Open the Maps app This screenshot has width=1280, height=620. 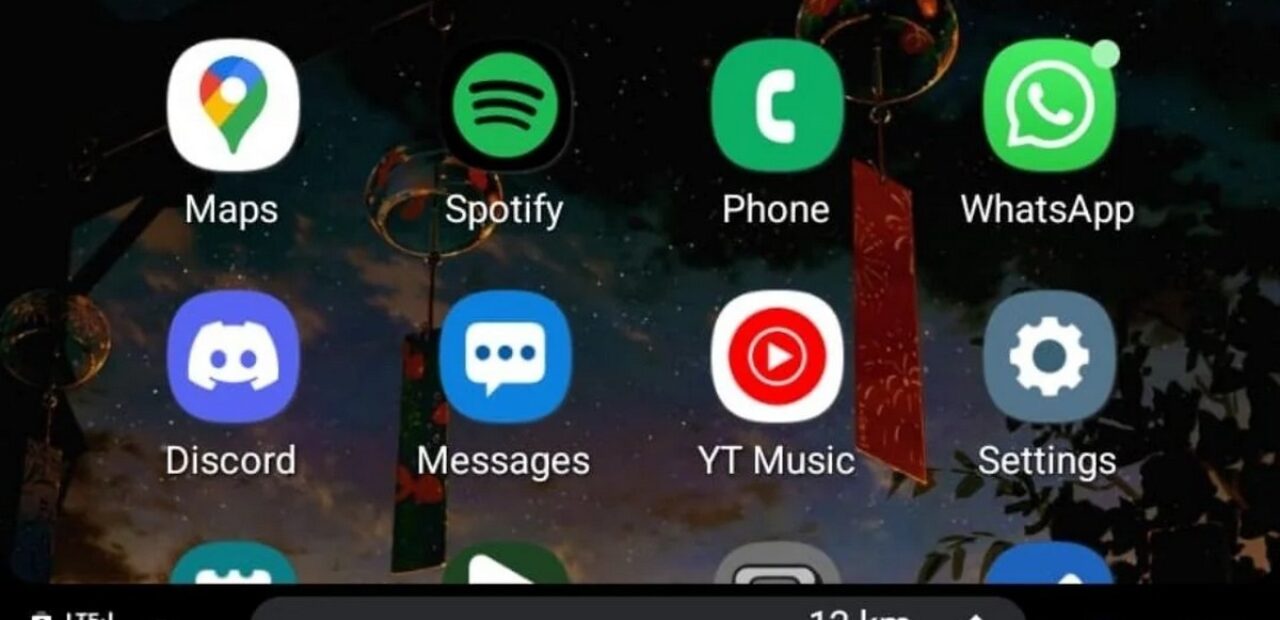(233, 106)
